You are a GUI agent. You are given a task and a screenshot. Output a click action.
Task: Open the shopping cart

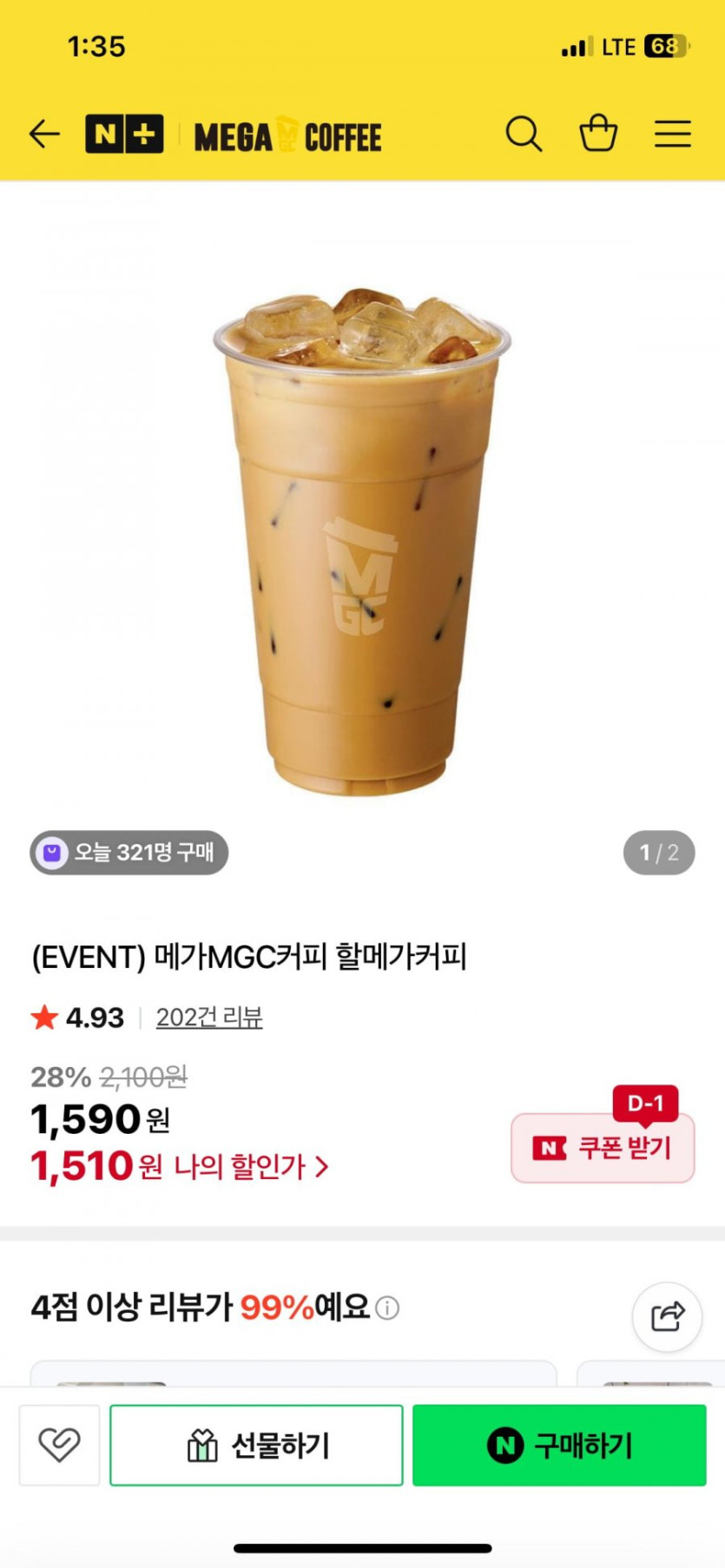598,135
